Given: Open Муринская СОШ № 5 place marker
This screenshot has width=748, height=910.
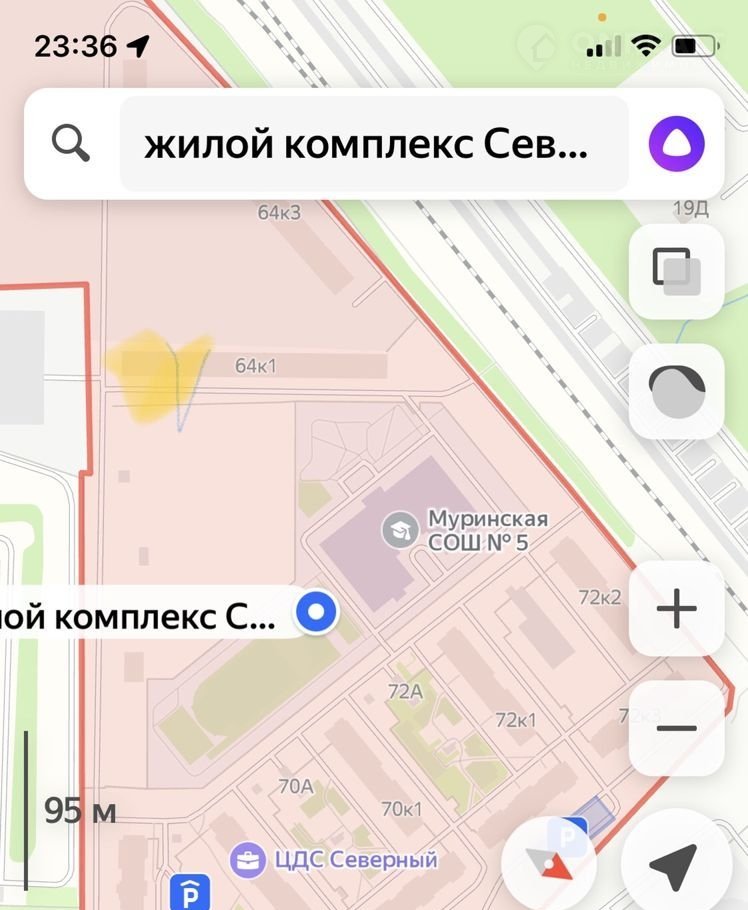Looking at the screenshot, I should tap(402, 530).
